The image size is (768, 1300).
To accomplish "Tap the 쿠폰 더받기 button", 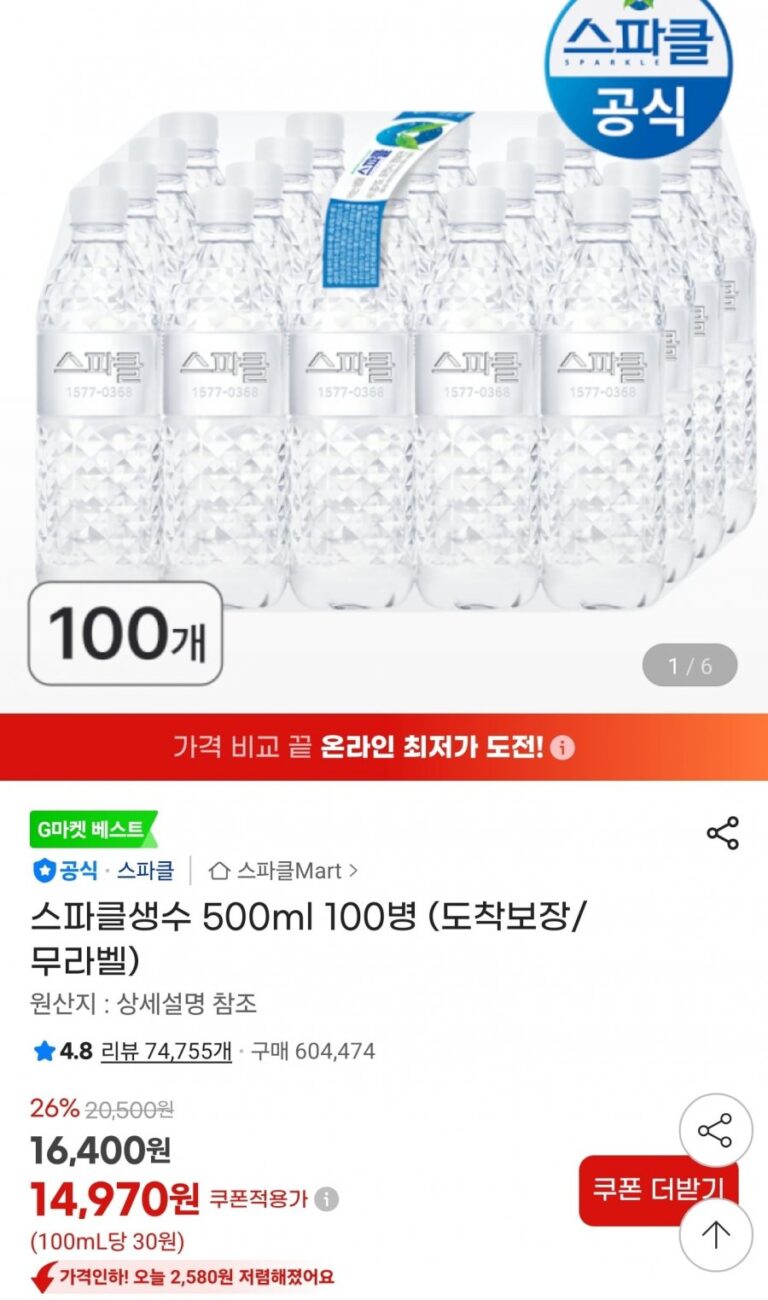I will (628, 1190).
